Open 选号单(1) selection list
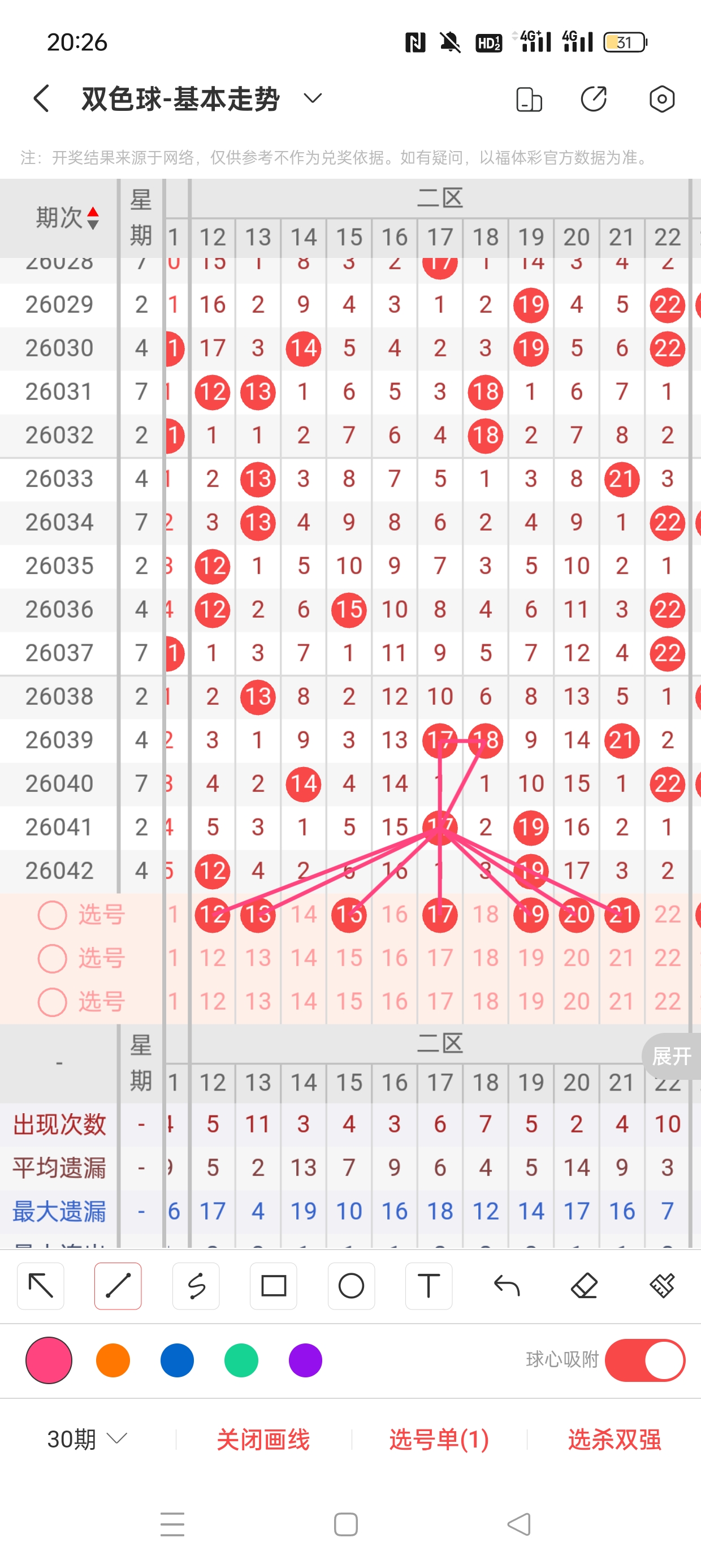The width and height of the screenshot is (701, 1568). [x=439, y=1439]
